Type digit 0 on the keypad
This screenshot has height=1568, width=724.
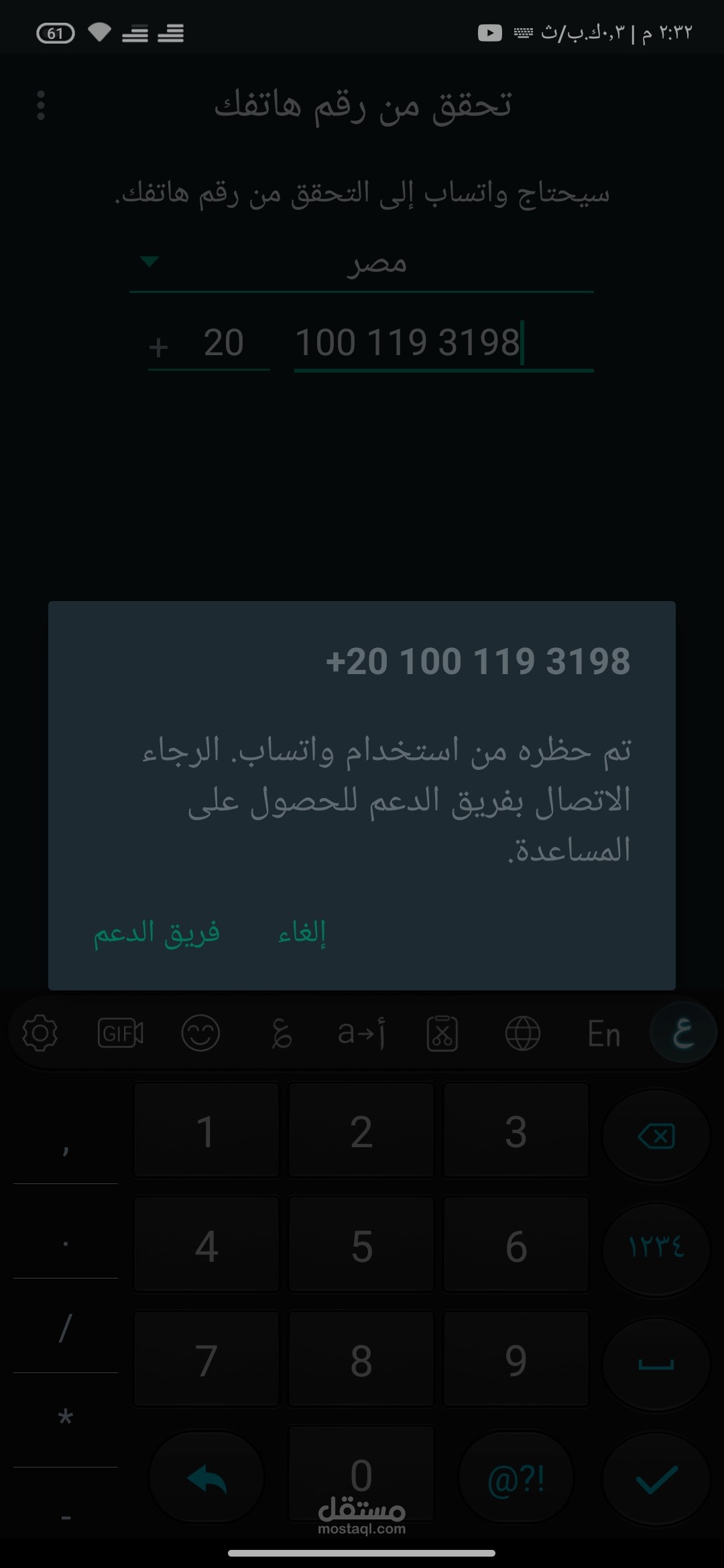coord(361,1473)
